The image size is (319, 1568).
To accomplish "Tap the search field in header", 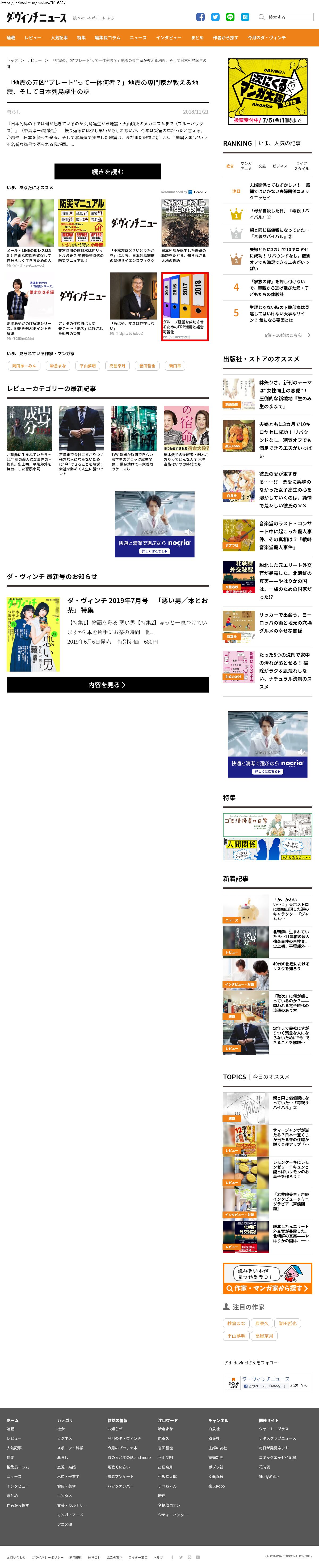I will tap(289, 17).
